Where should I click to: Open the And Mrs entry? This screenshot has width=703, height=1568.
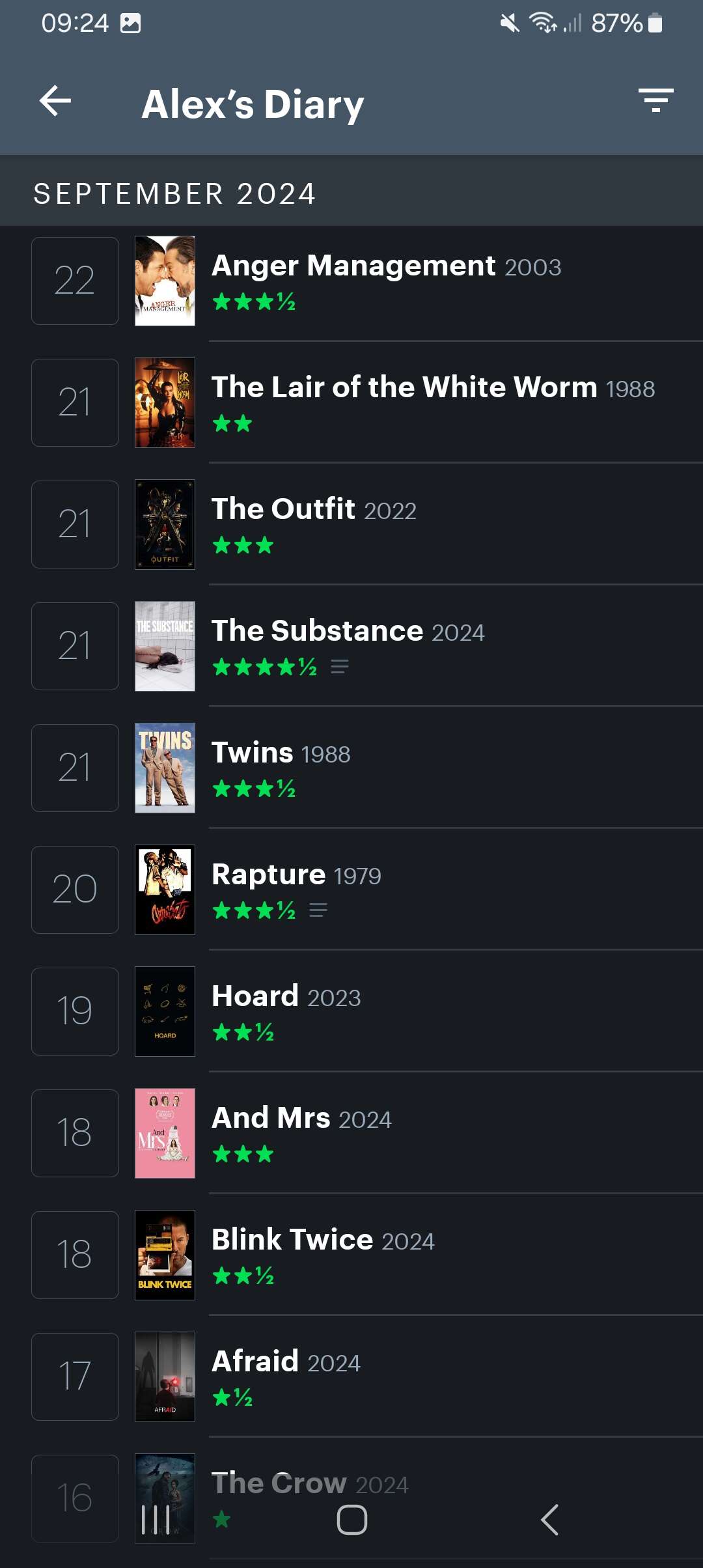[351, 1133]
